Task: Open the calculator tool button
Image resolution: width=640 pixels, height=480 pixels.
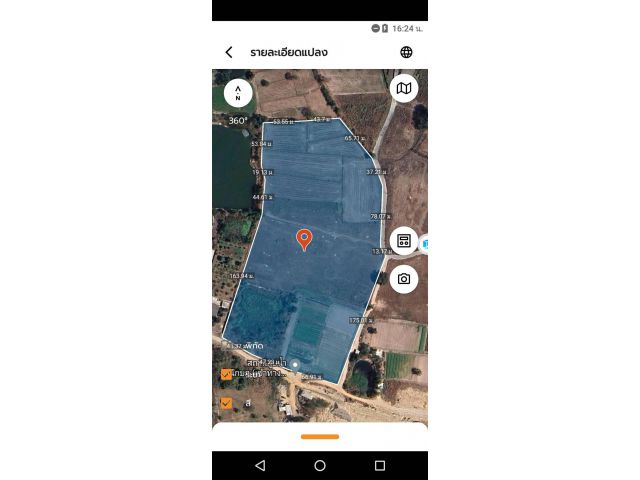Action: [403, 241]
